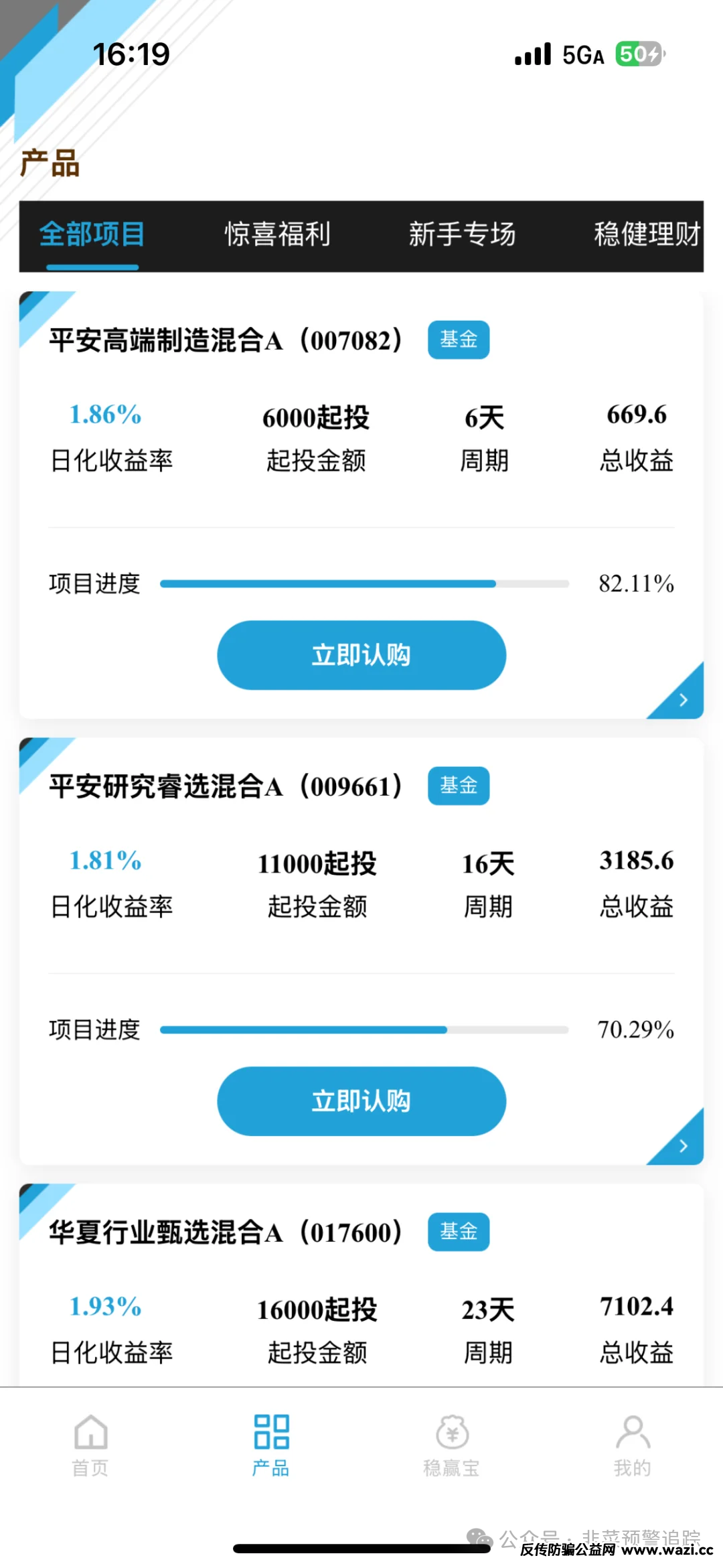
Task: Go to the 首页 tab
Action: [90, 1445]
